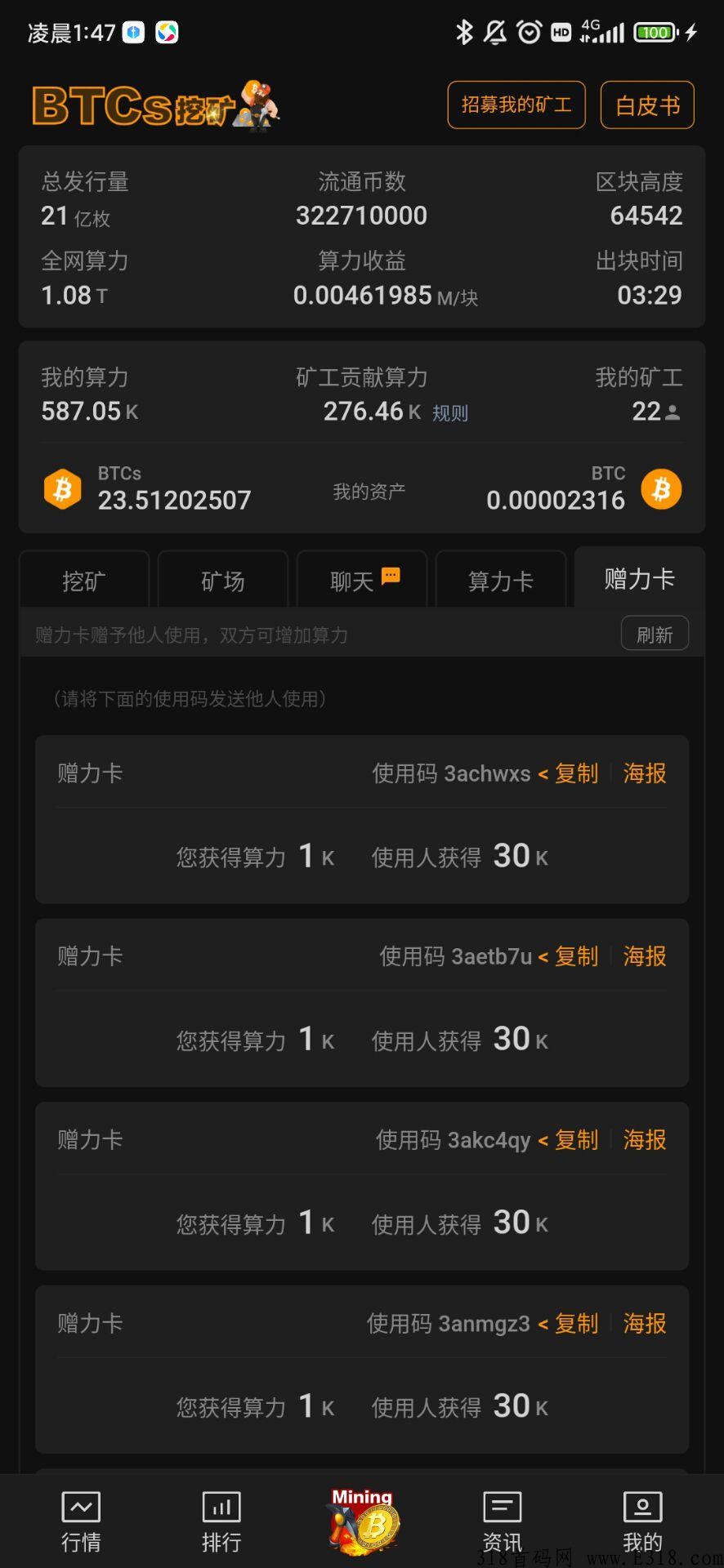Open 资讯 news via list icon

pyautogui.click(x=501, y=1507)
